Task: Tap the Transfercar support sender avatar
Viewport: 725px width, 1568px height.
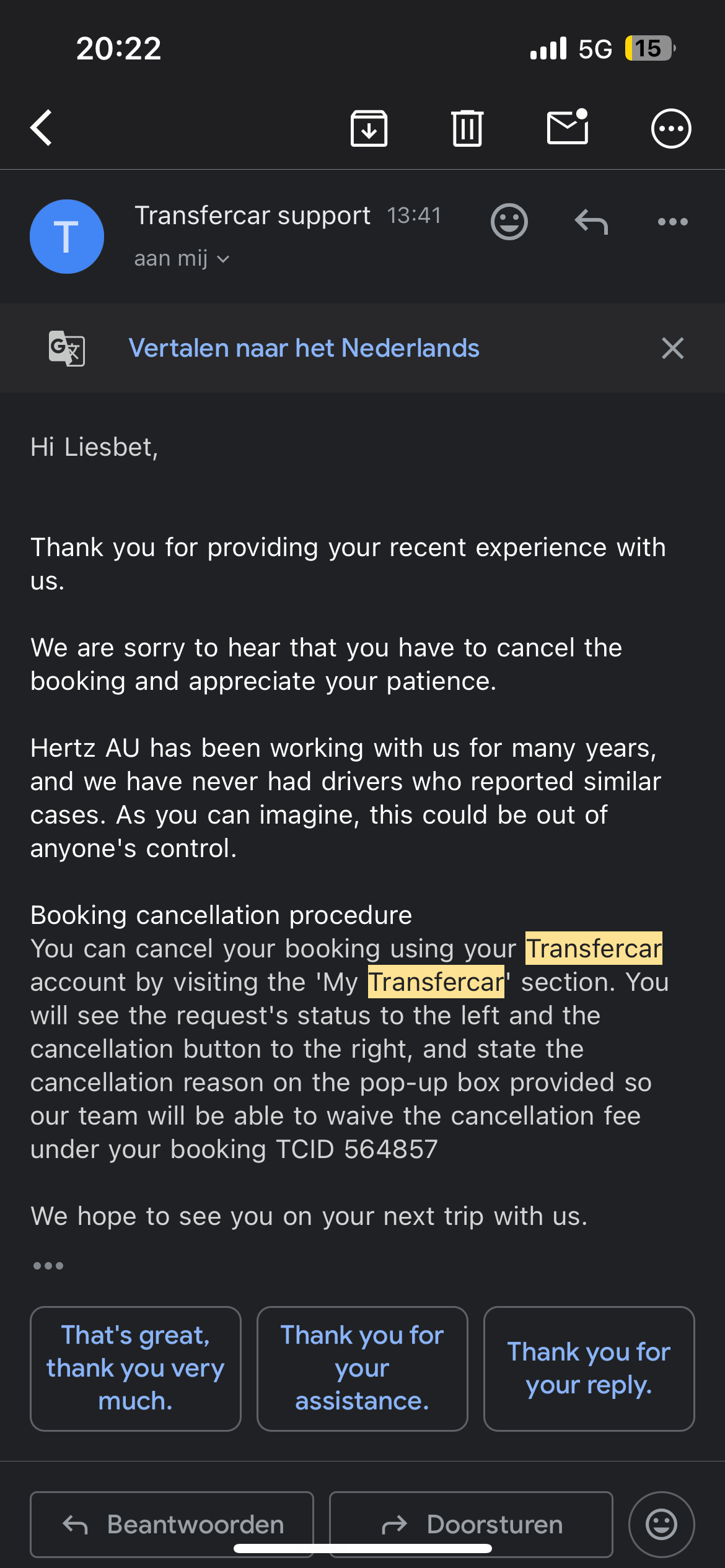Action: coord(67,237)
